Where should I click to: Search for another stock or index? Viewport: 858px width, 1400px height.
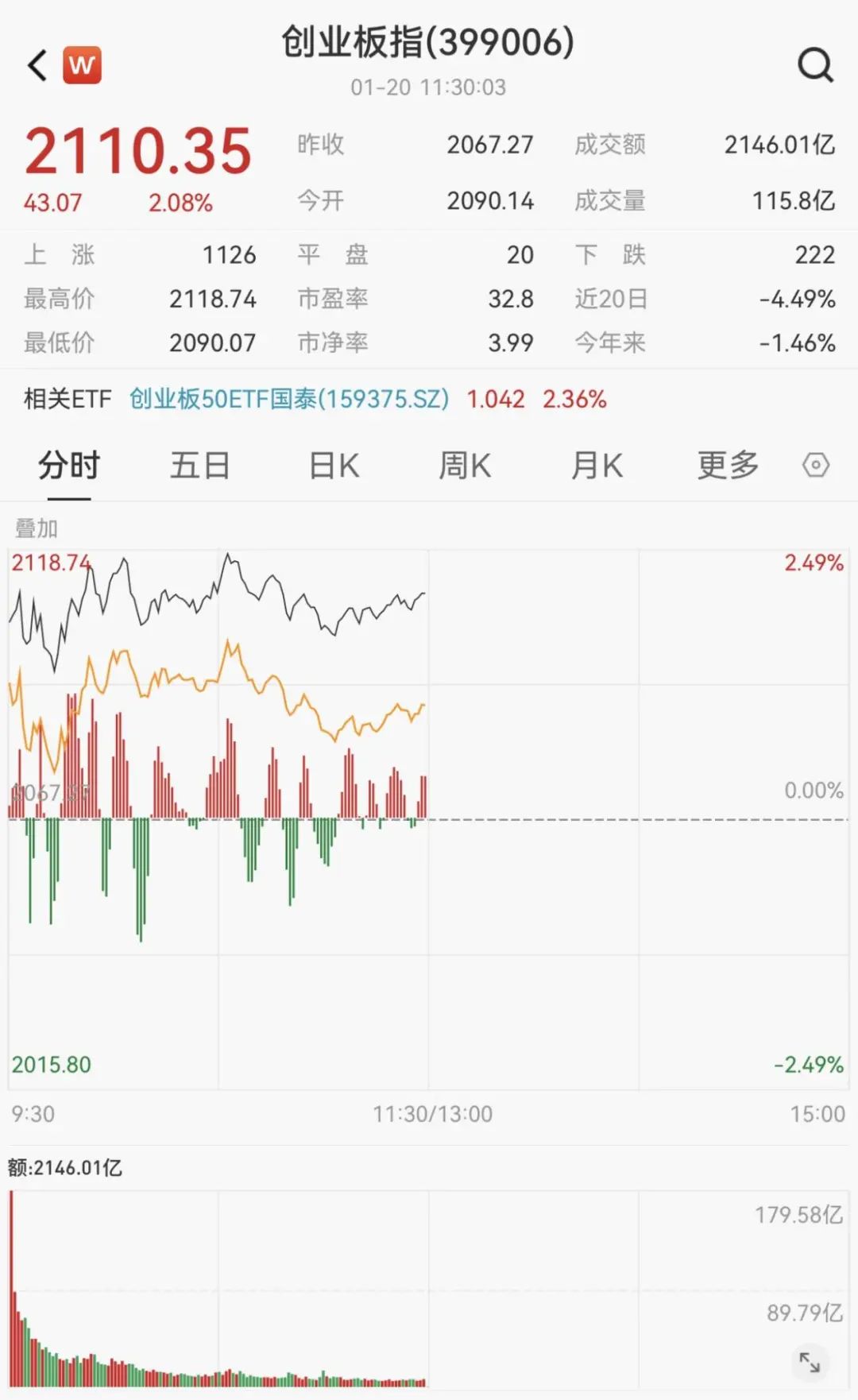point(815,65)
